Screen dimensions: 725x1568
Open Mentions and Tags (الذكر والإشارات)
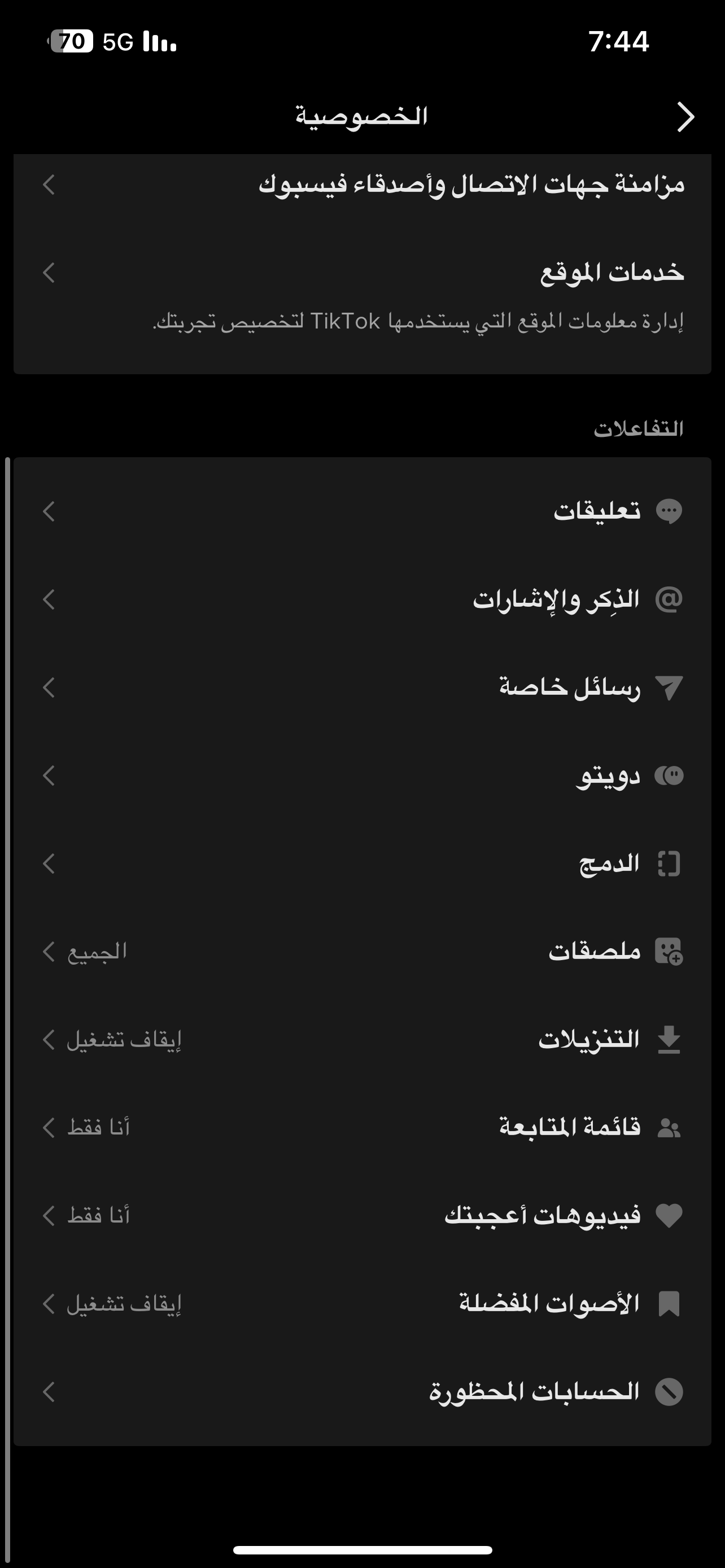362,599
